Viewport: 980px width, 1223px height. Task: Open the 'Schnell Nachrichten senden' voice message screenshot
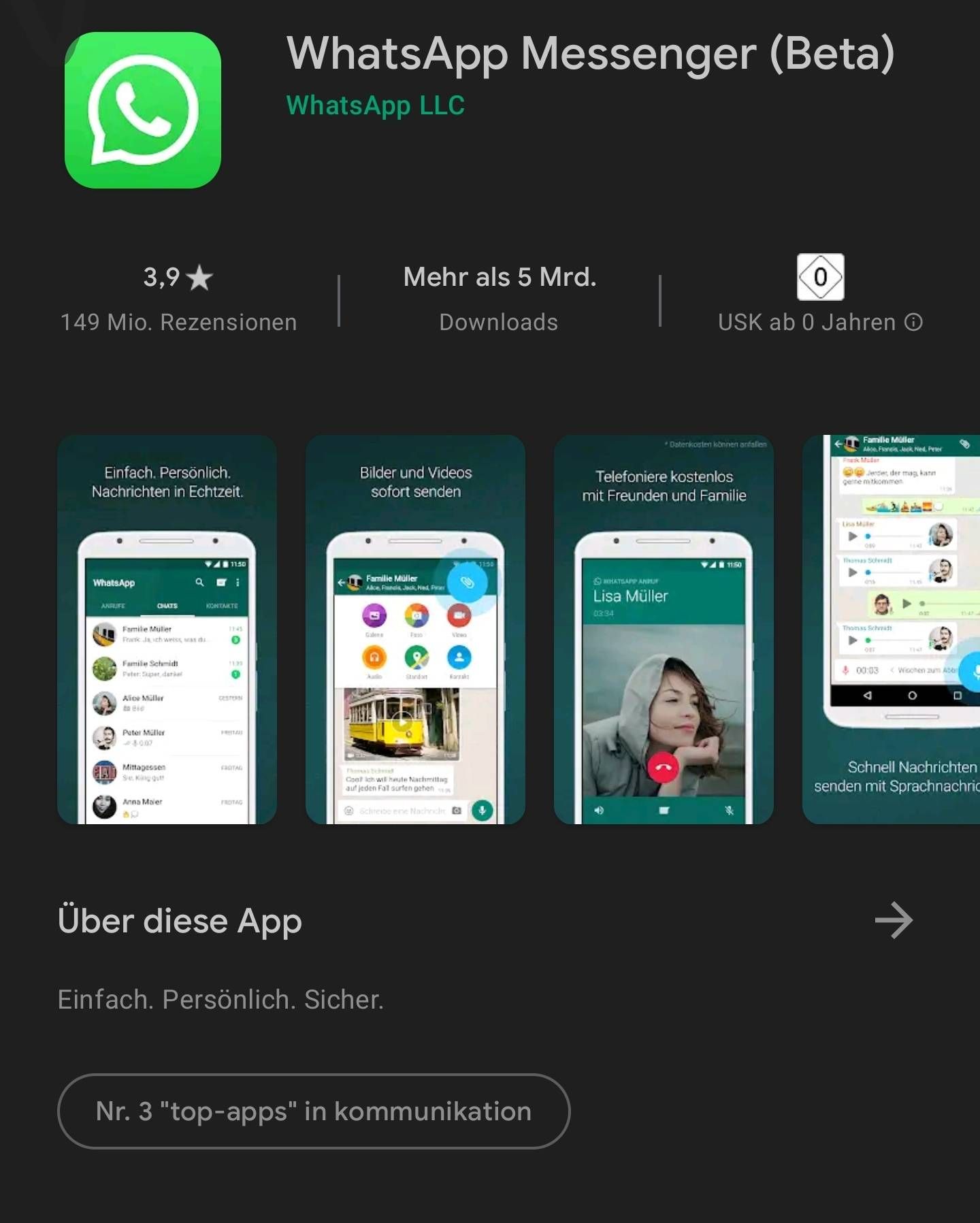892,630
